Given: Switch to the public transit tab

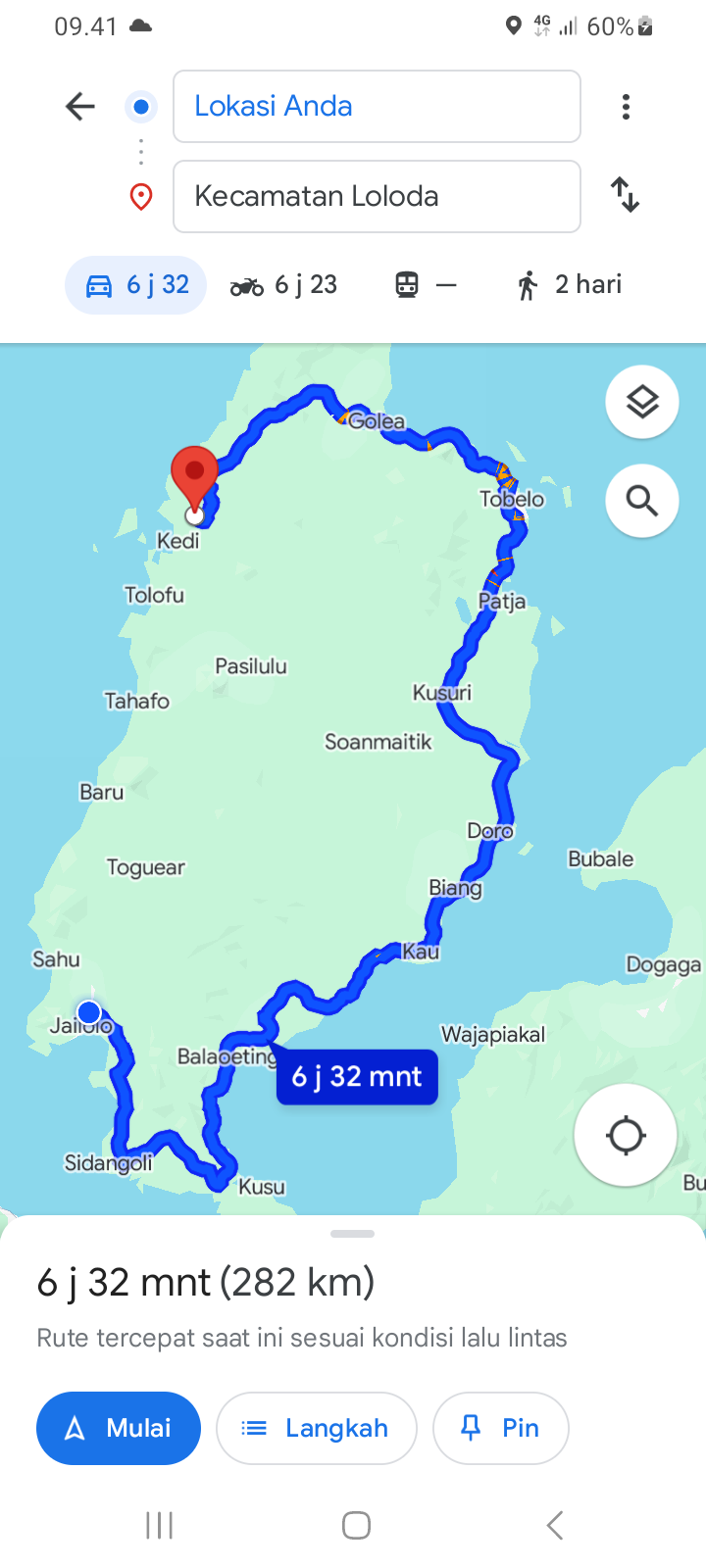Looking at the screenshot, I should 426,285.
